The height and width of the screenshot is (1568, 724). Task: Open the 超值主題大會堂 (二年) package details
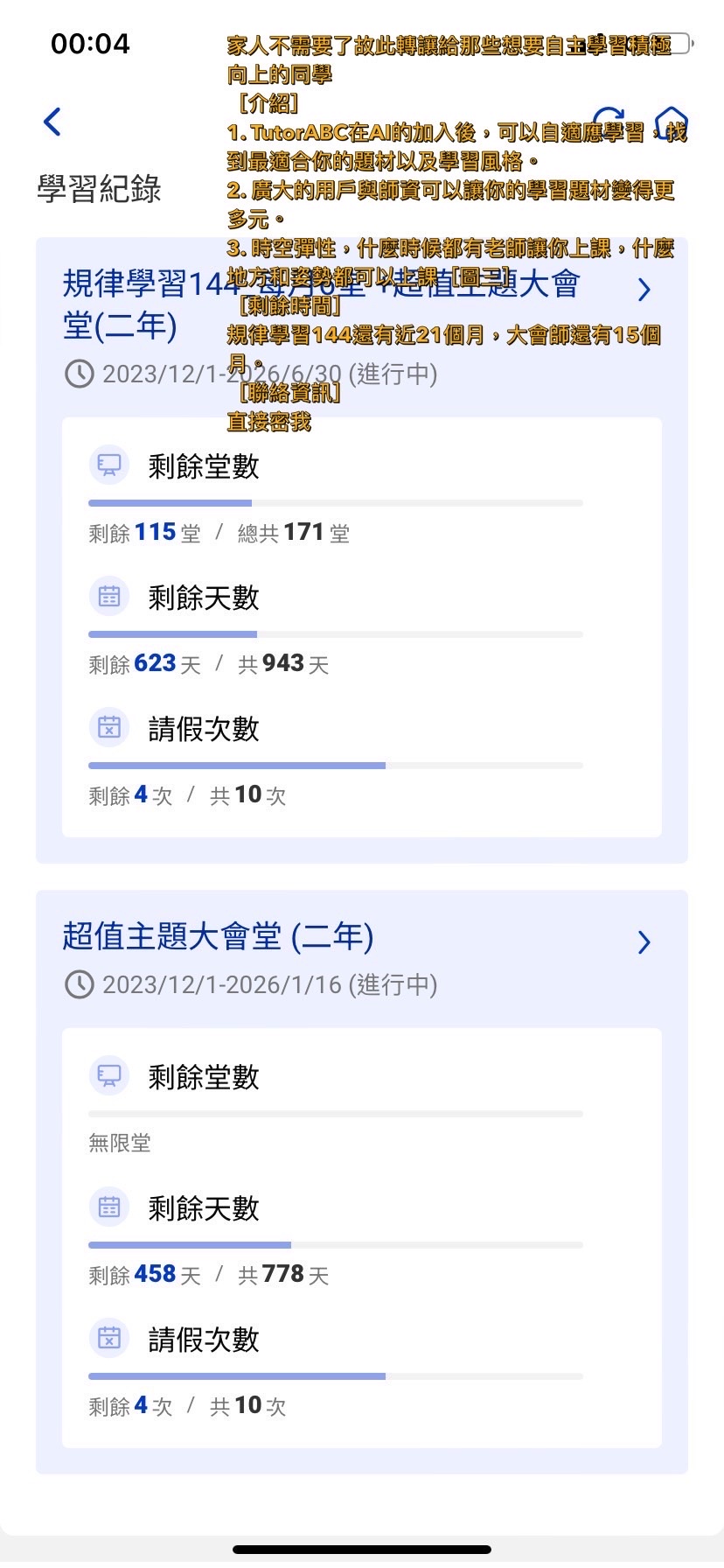644,942
